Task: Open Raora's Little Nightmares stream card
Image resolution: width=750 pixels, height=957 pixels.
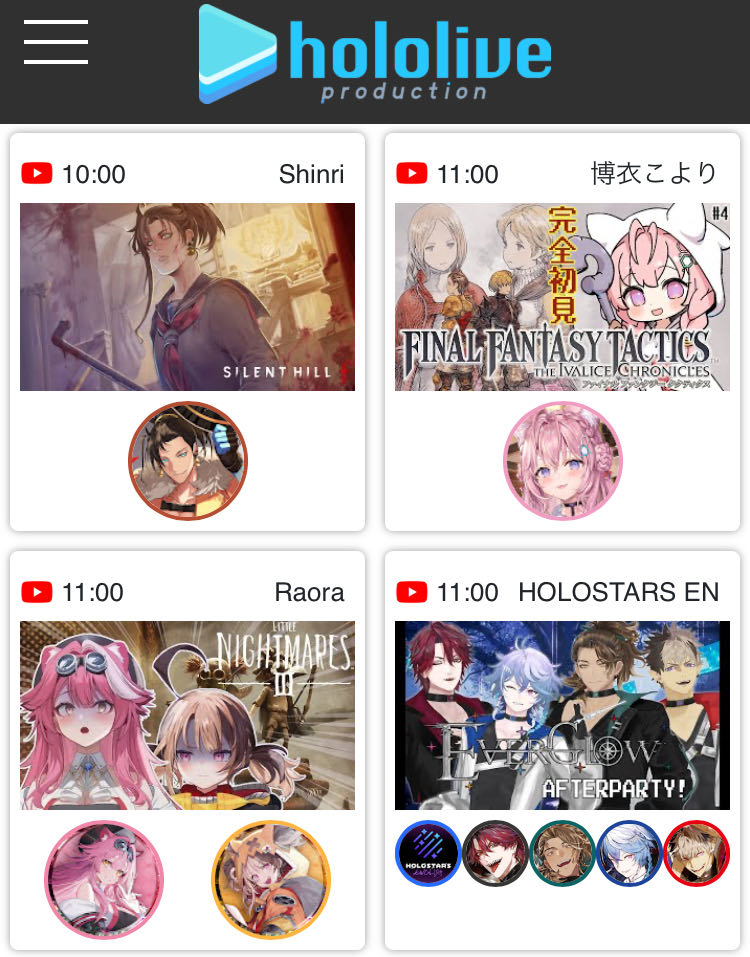Action: 187,715
